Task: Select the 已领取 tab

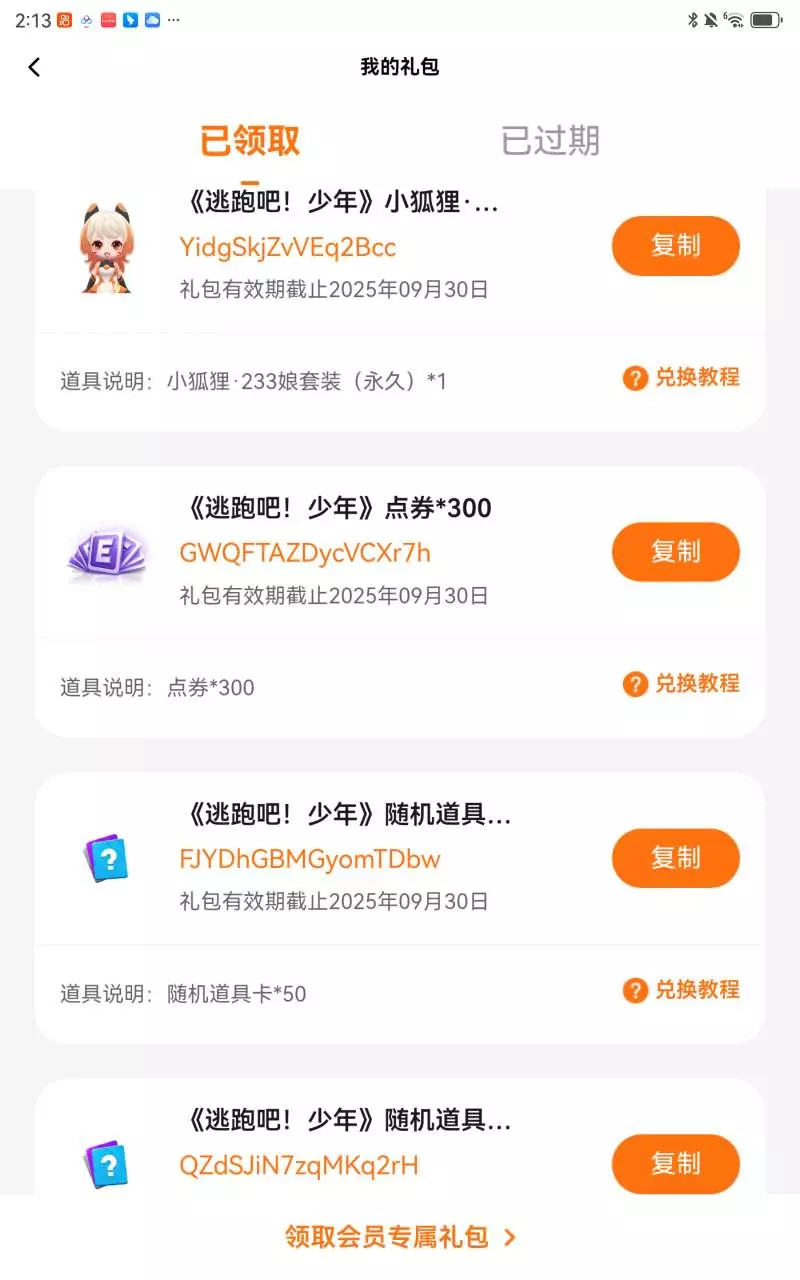Action: (x=250, y=141)
